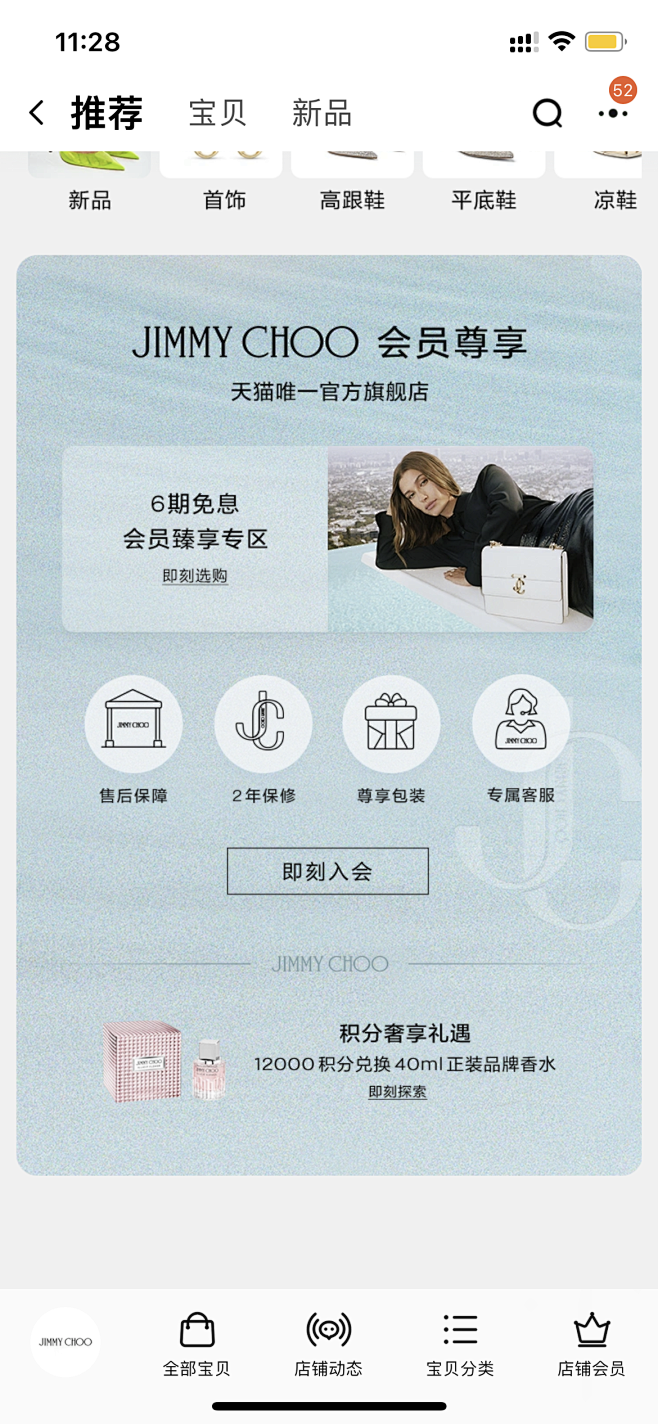The height and width of the screenshot is (1424, 658).
Task: Switch to the 新品 top tab
Action: (321, 113)
